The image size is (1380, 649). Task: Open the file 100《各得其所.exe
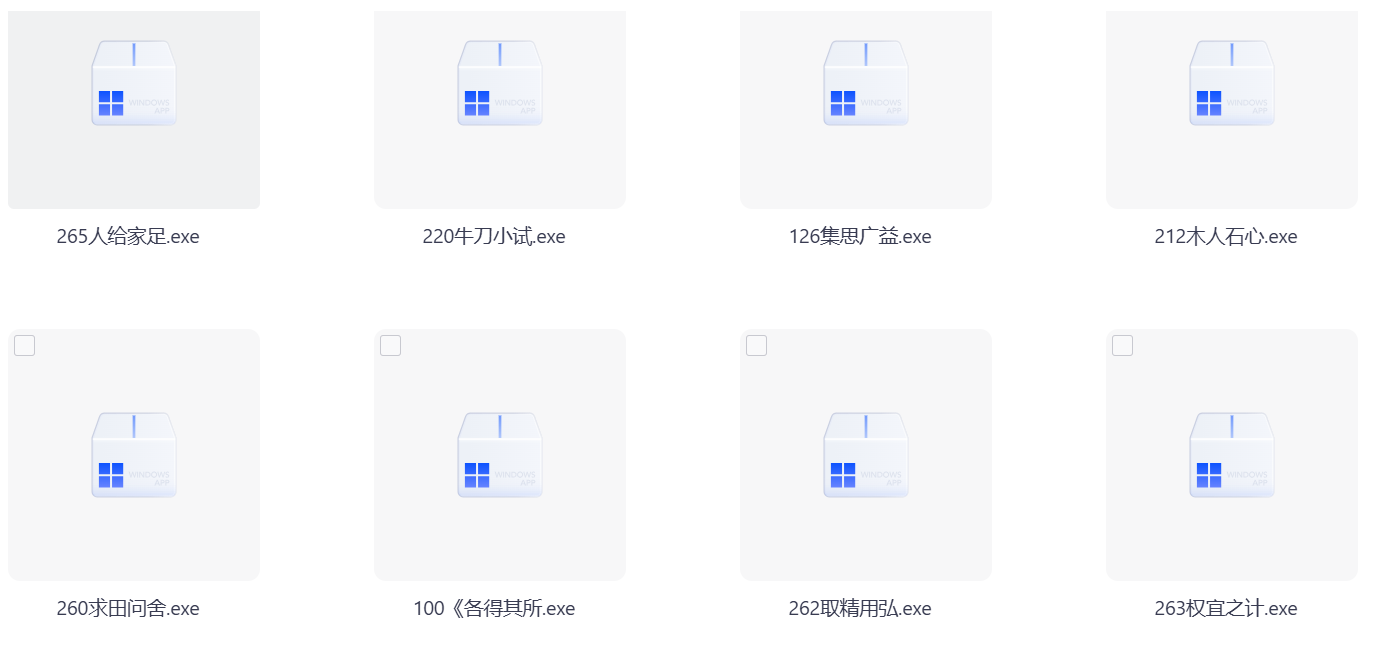coord(500,455)
